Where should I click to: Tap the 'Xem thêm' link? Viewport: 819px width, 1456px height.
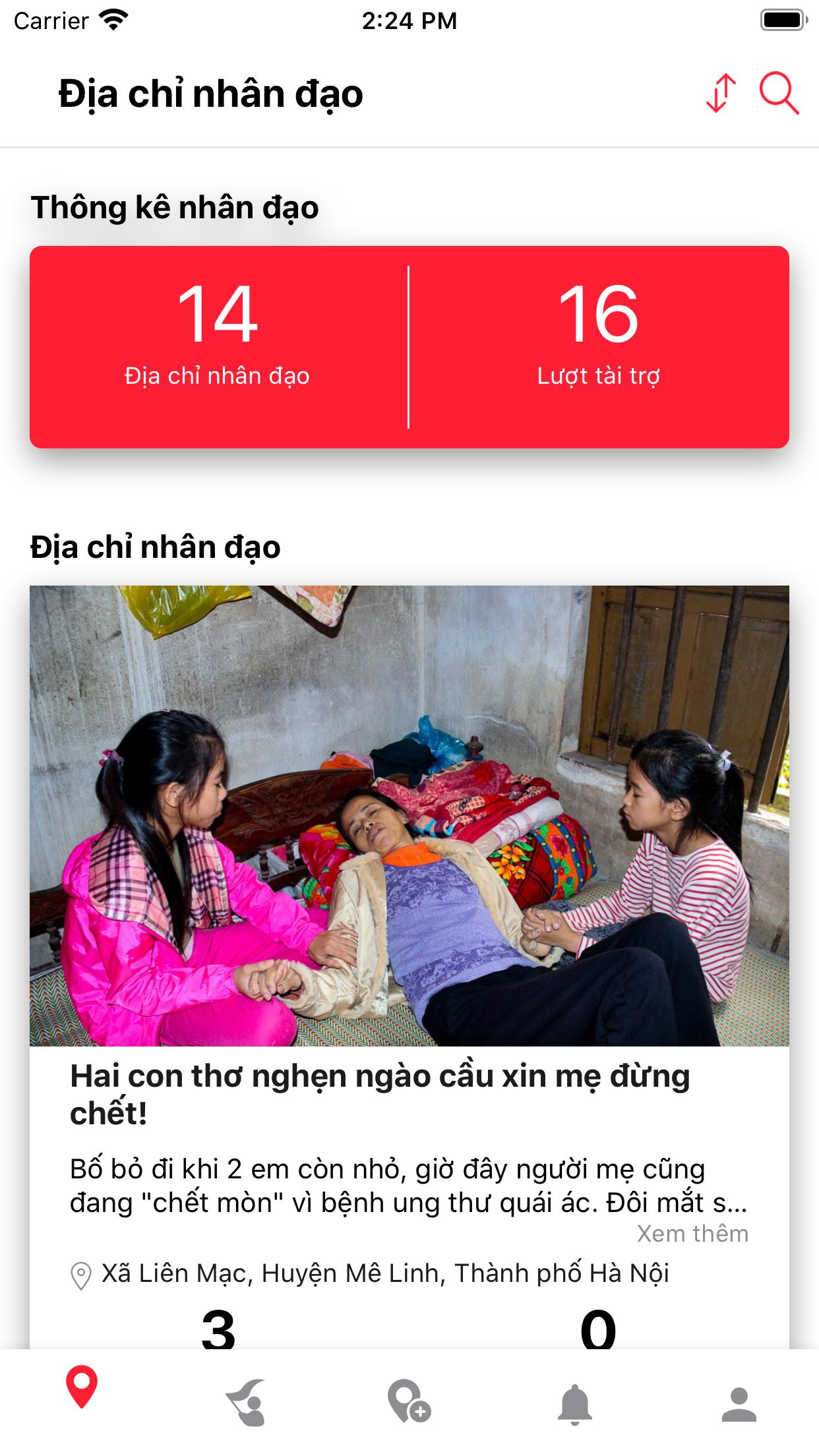692,1234
